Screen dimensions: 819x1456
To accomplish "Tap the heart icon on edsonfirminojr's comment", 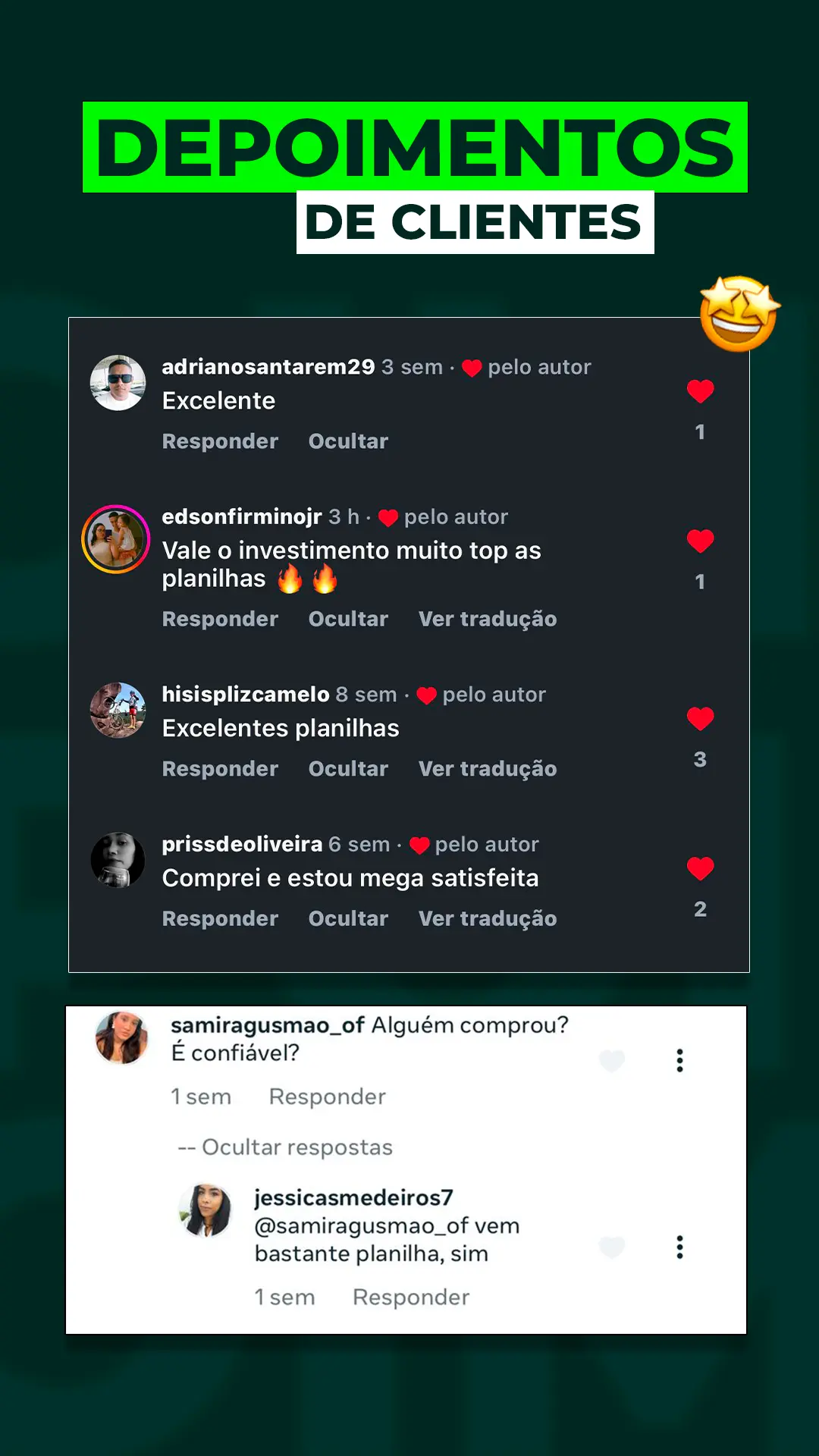I will click(x=699, y=540).
